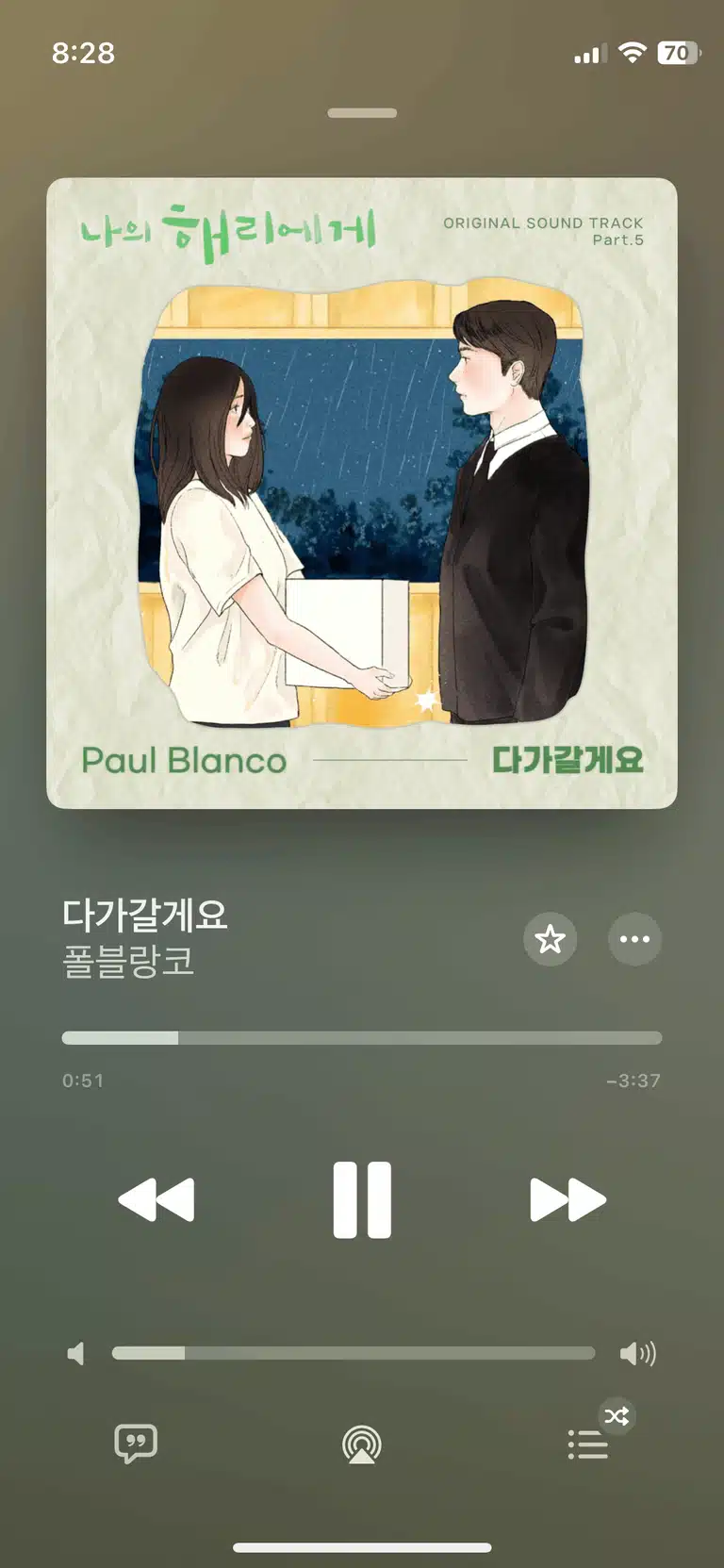Viewport: 724px width, 1568px height.
Task: Tap a point on the song progress bar
Action: tap(362, 1038)
